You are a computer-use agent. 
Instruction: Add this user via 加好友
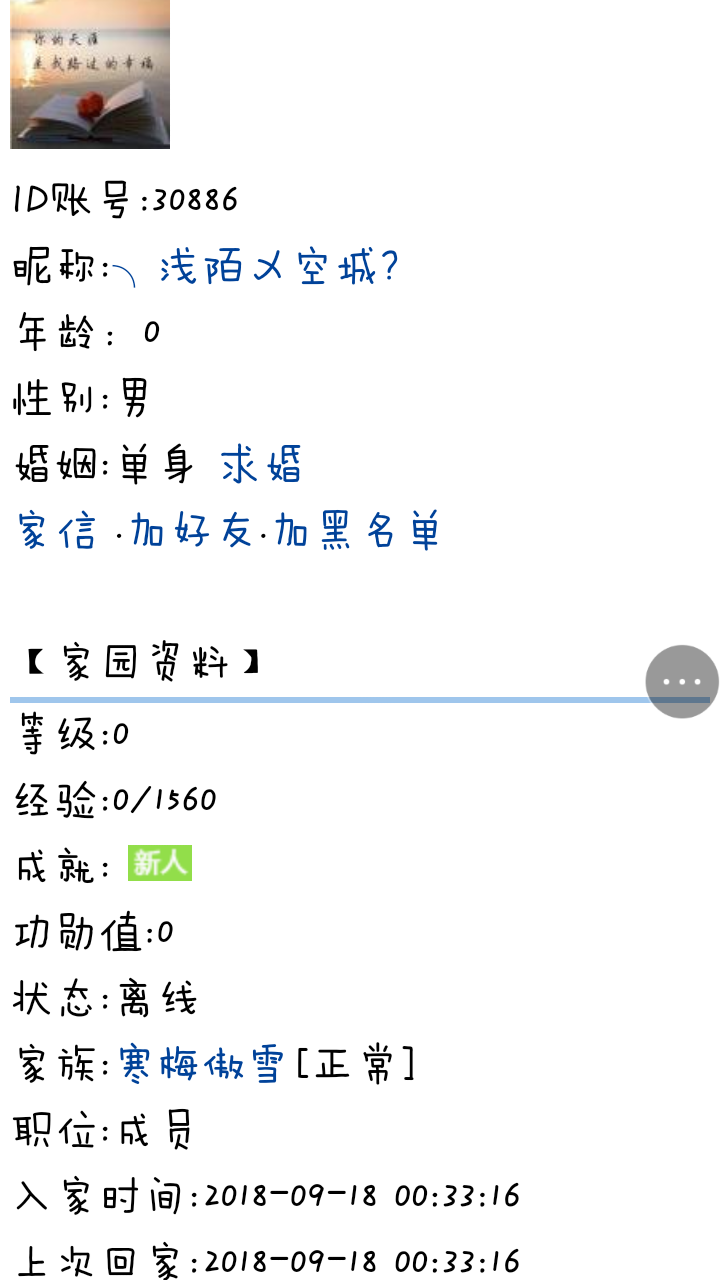coord(191,531)
